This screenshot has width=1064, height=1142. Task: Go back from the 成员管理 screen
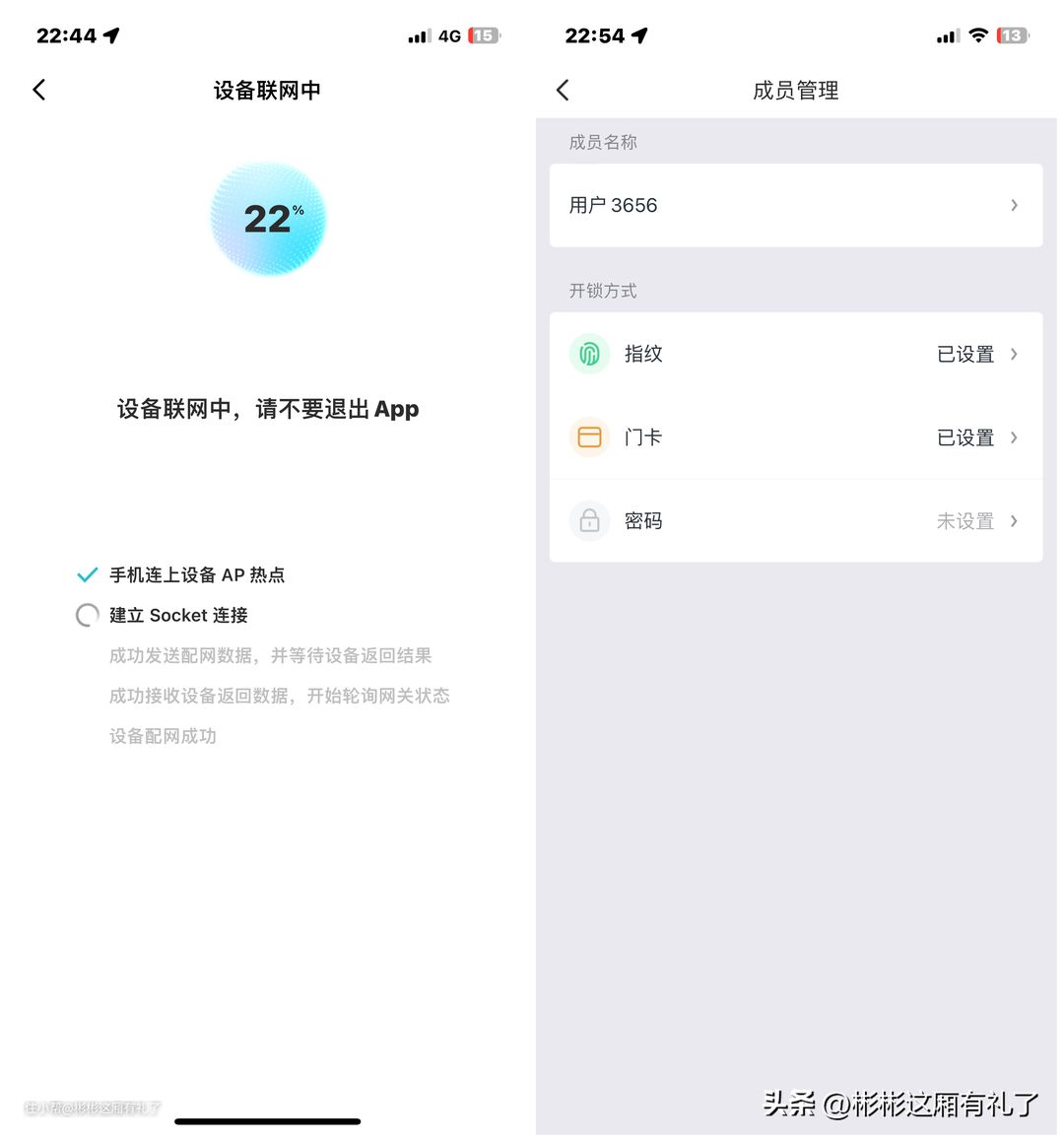pyautogui.click(x=563, y=91)
